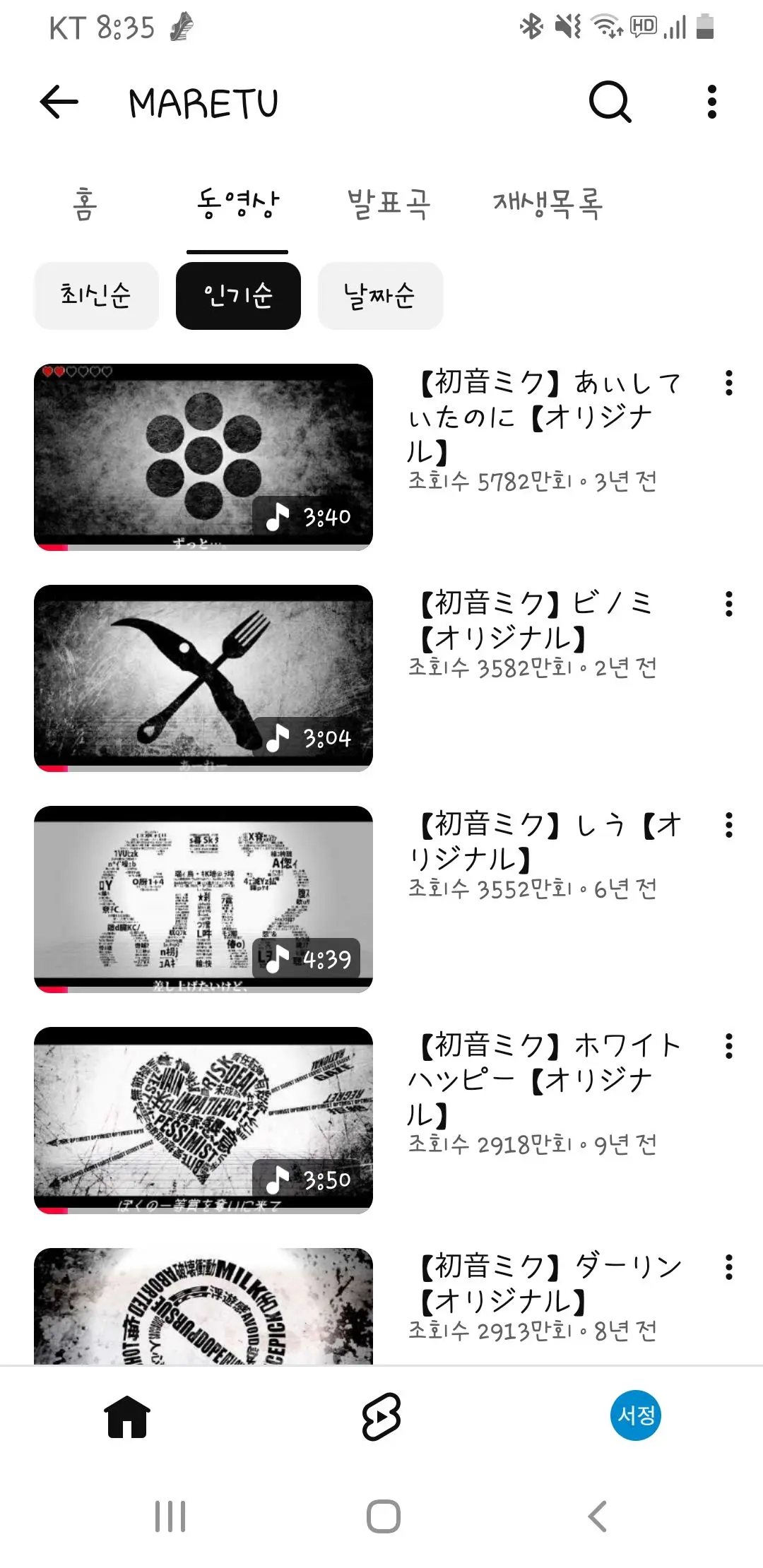
Task: Open the Shorts tab
Action: 381,1416
